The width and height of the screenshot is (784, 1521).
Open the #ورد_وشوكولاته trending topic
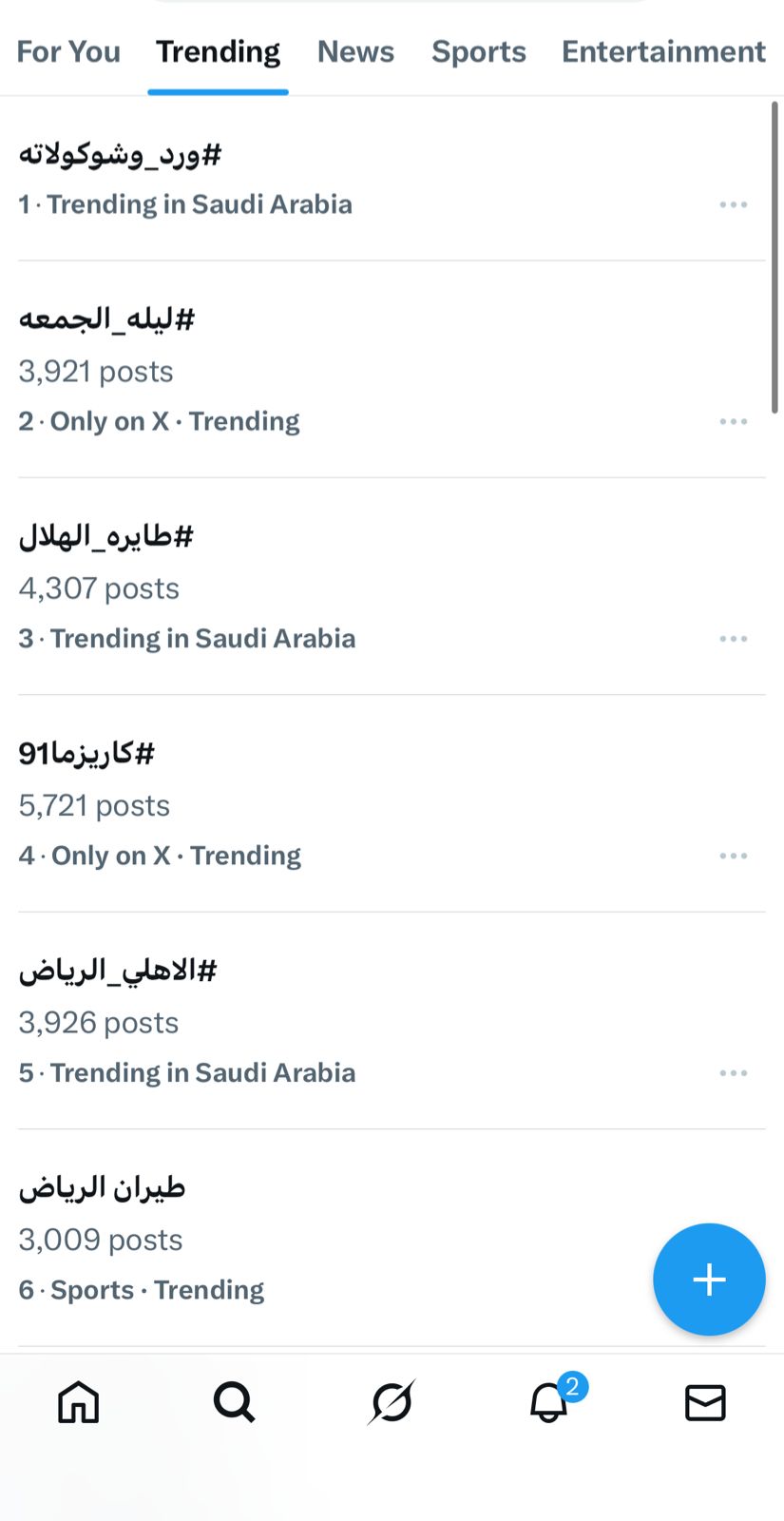point(121,155)
